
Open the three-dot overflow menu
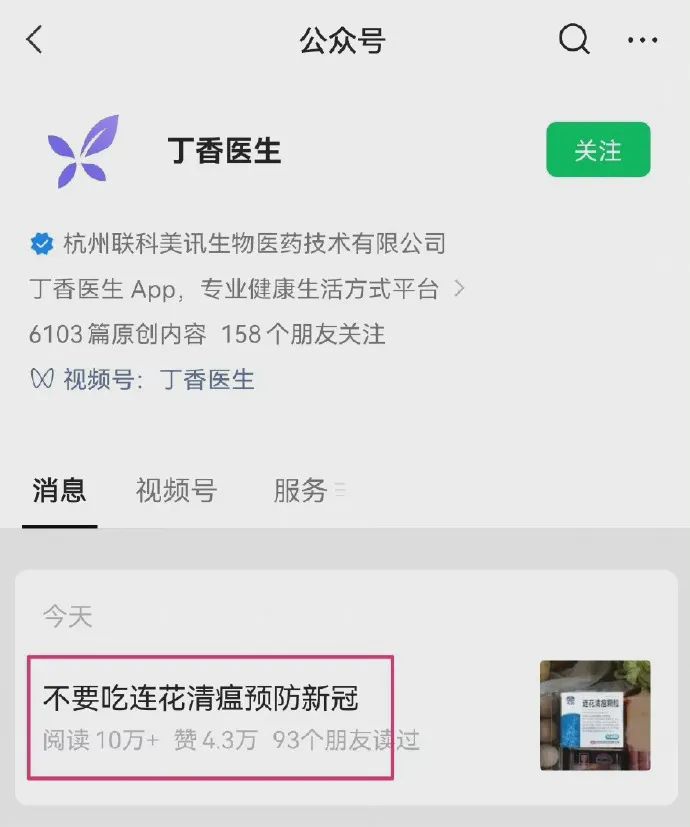pyautogui.click(x=643, y=40)
